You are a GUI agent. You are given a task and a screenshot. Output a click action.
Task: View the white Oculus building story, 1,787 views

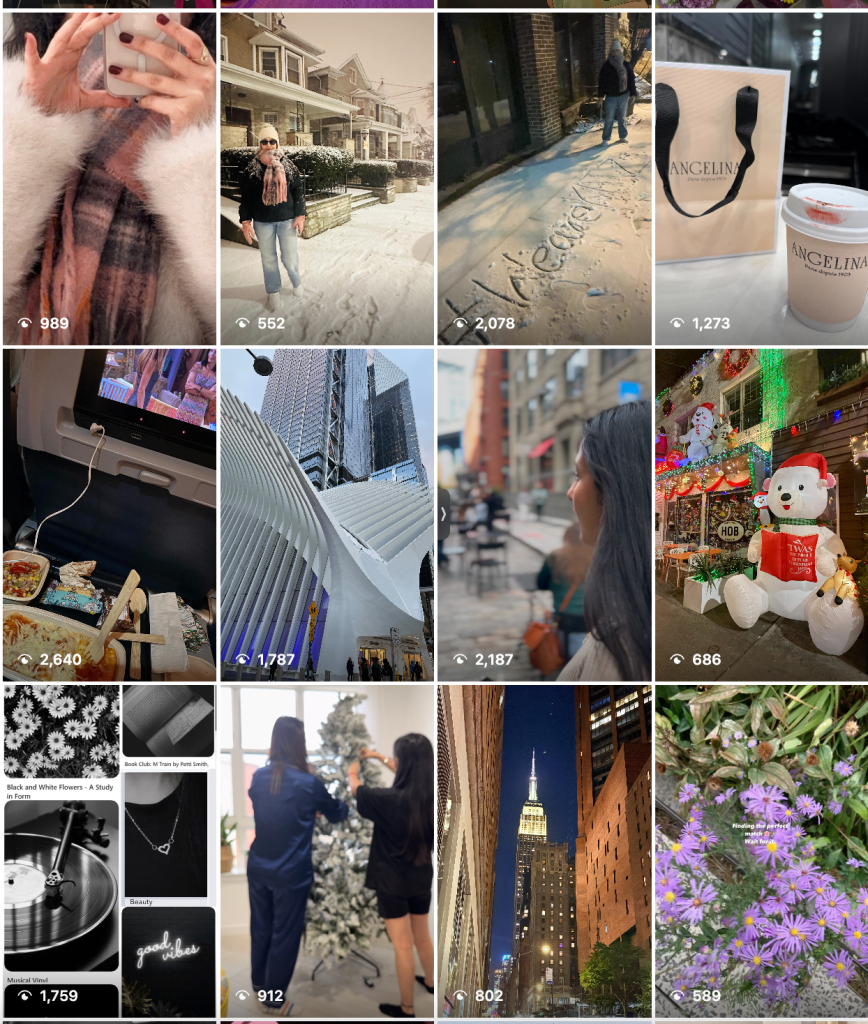327,515
